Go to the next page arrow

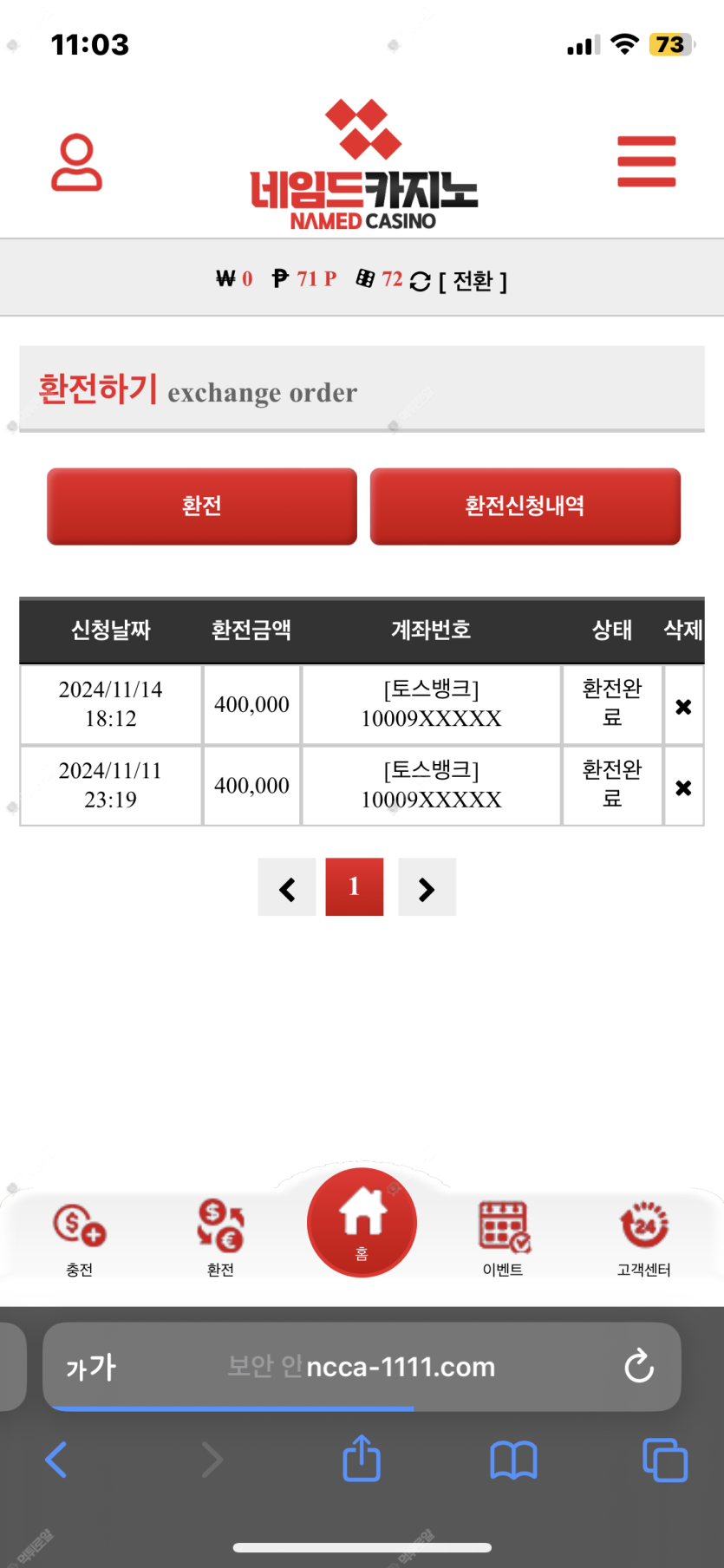(x=427, y=888)
